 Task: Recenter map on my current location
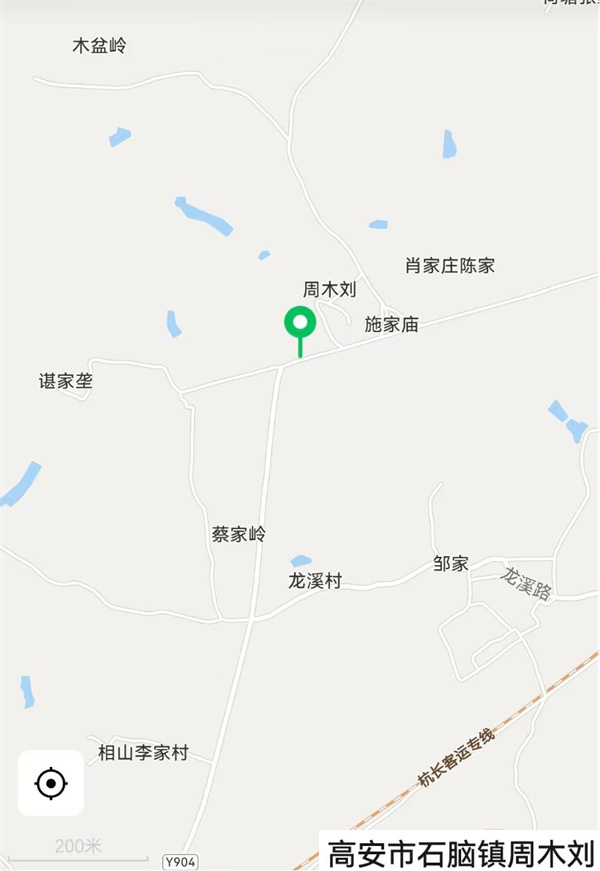click(x=51, y=783)
